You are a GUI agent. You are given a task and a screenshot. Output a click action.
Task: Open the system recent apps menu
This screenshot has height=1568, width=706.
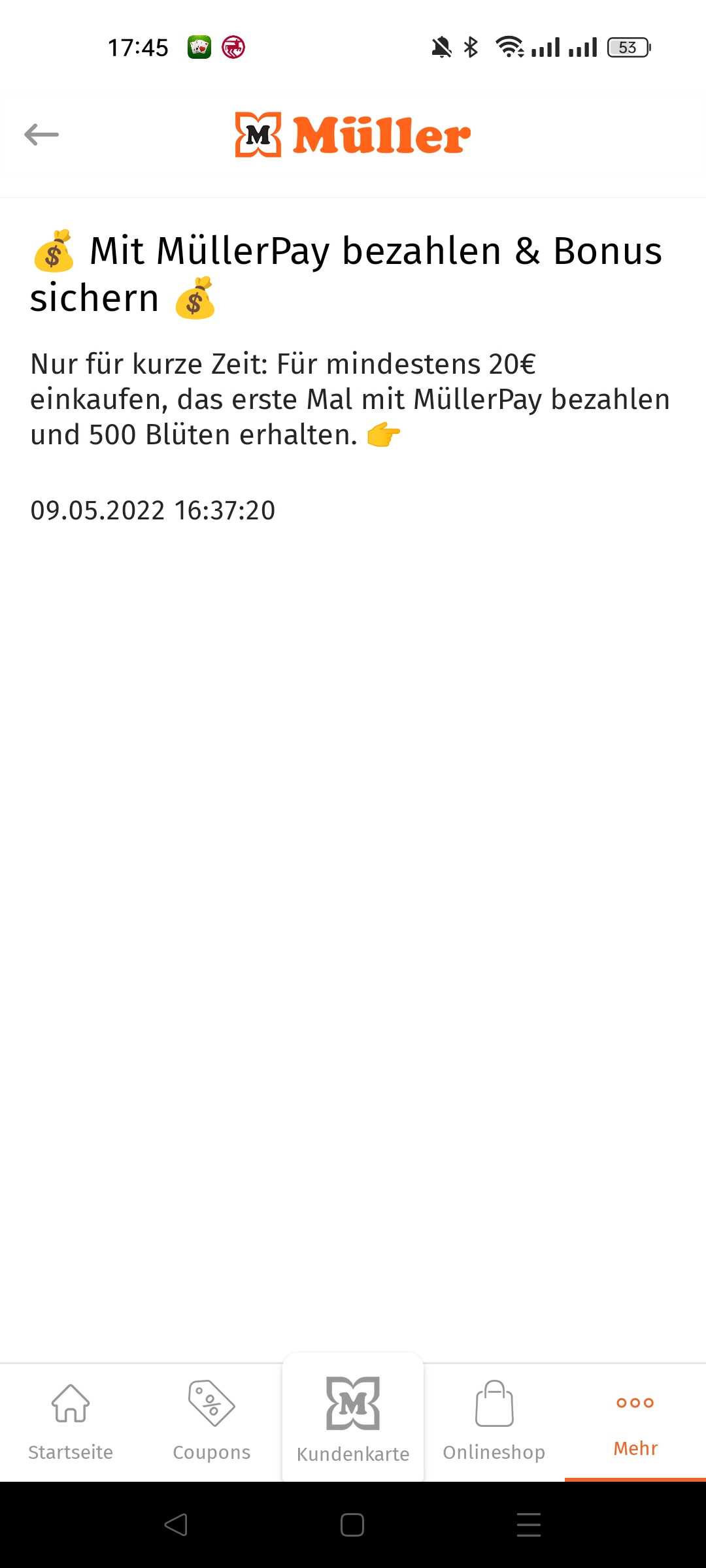pos(529,1525)
